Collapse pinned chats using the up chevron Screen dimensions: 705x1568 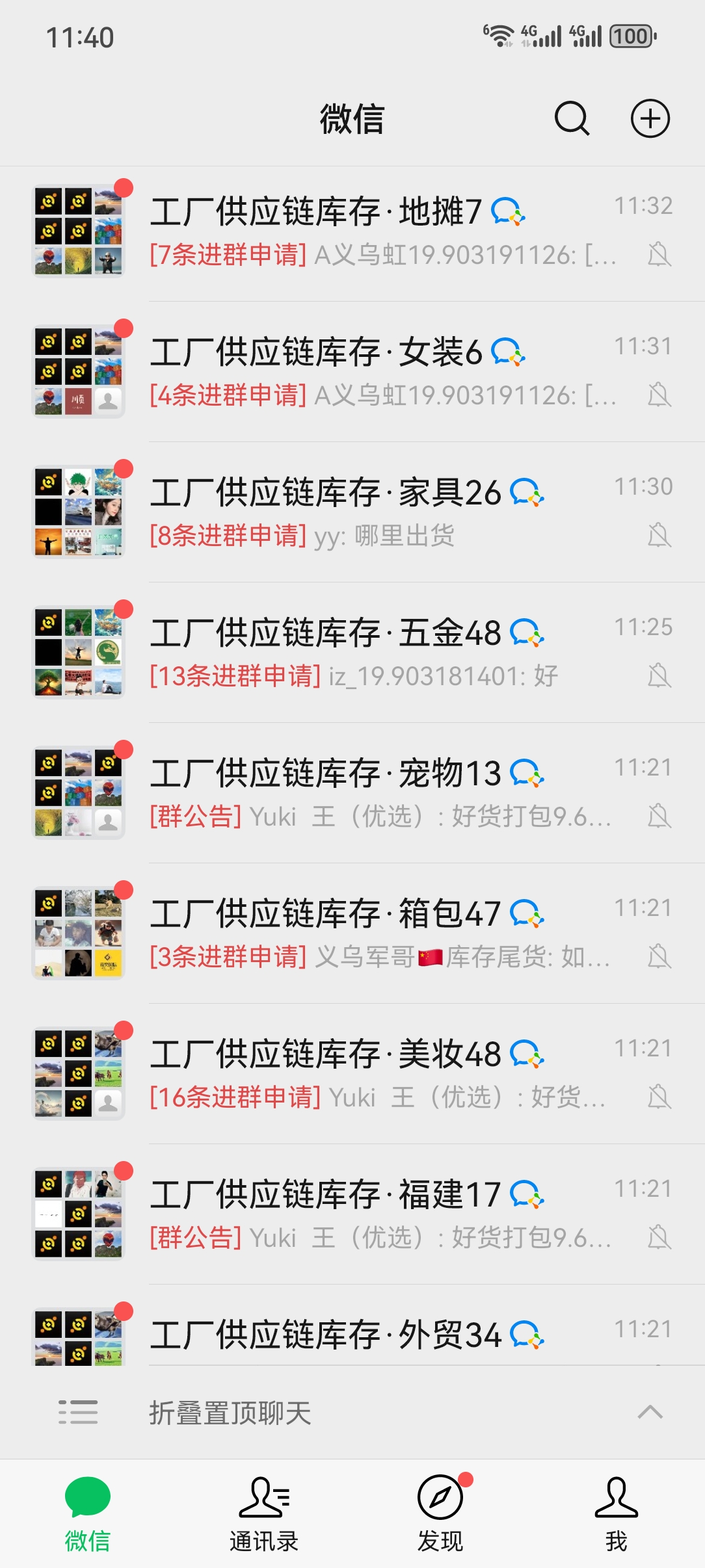[x=650, y=1412]
